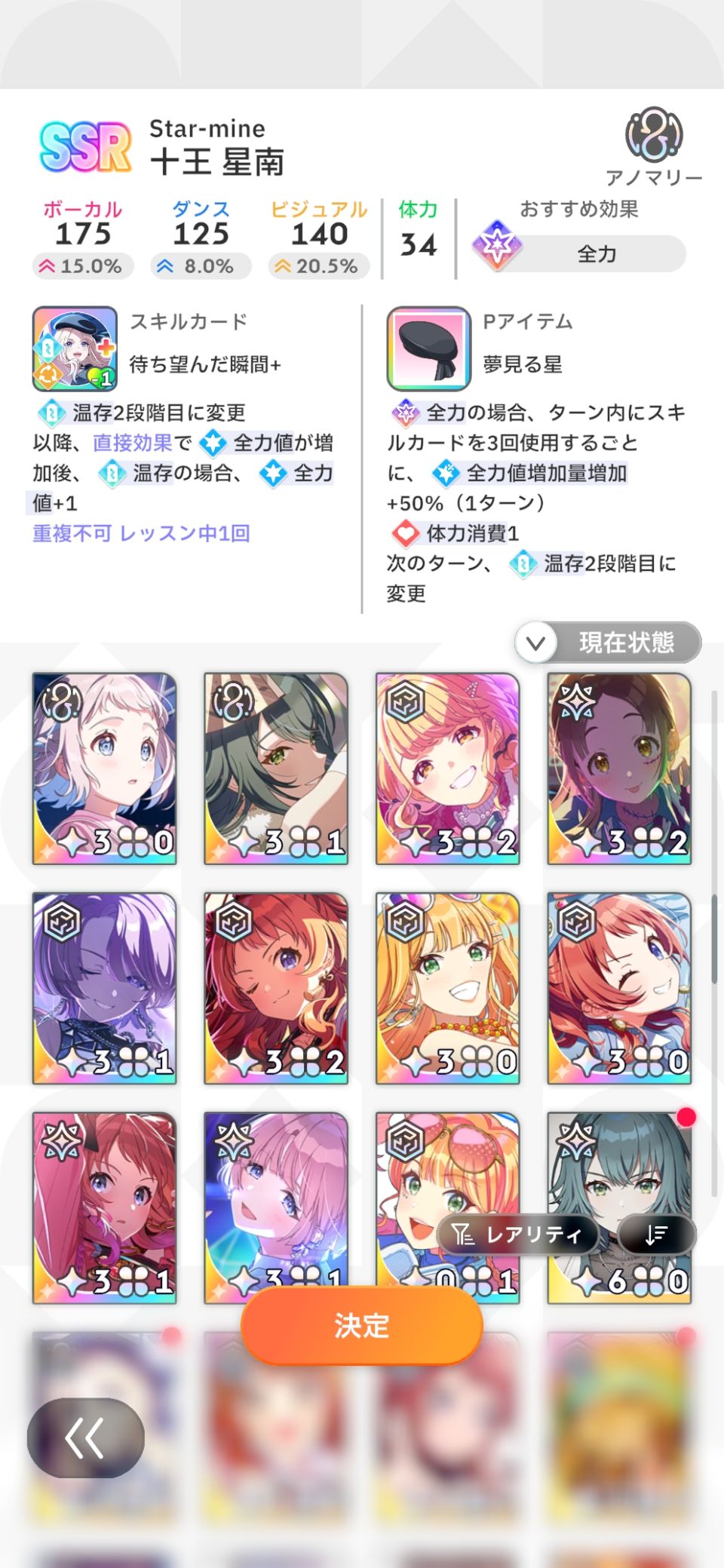Select the 6-star teal-haired idol card
Image resolution: width=724 pixels, height=1568 pixels.
click(x=620, y=1177)
